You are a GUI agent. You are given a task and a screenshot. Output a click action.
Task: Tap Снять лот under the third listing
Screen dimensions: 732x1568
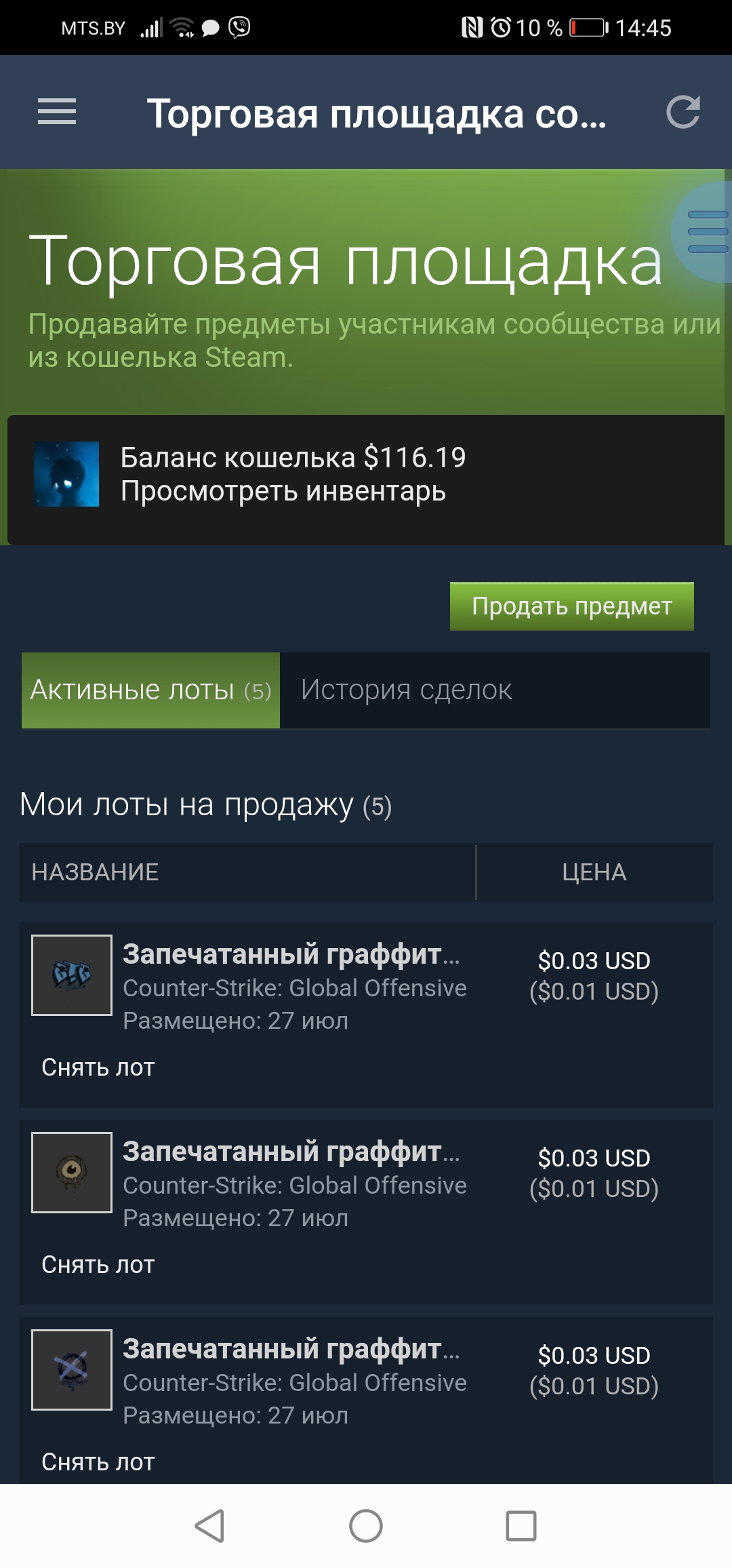[x=98, y=1462]
